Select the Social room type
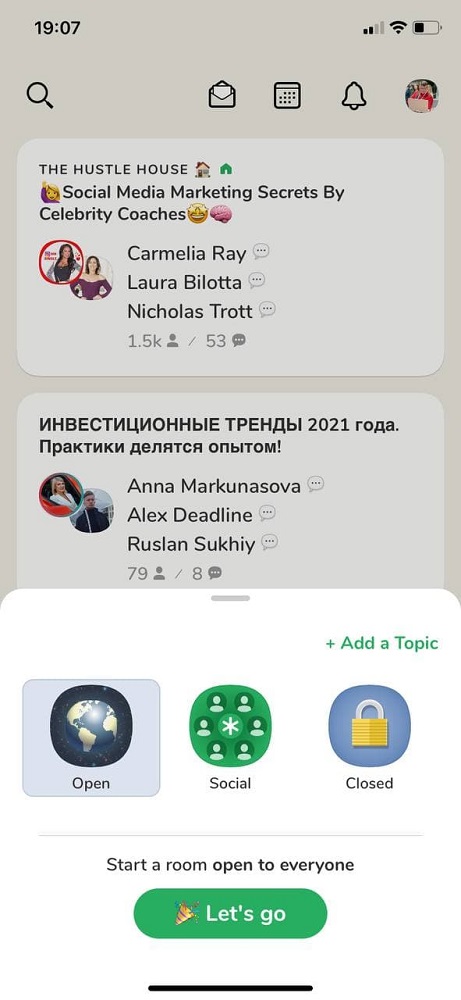The height and width of the screenshot is (1000, 461). click(230, 738)
